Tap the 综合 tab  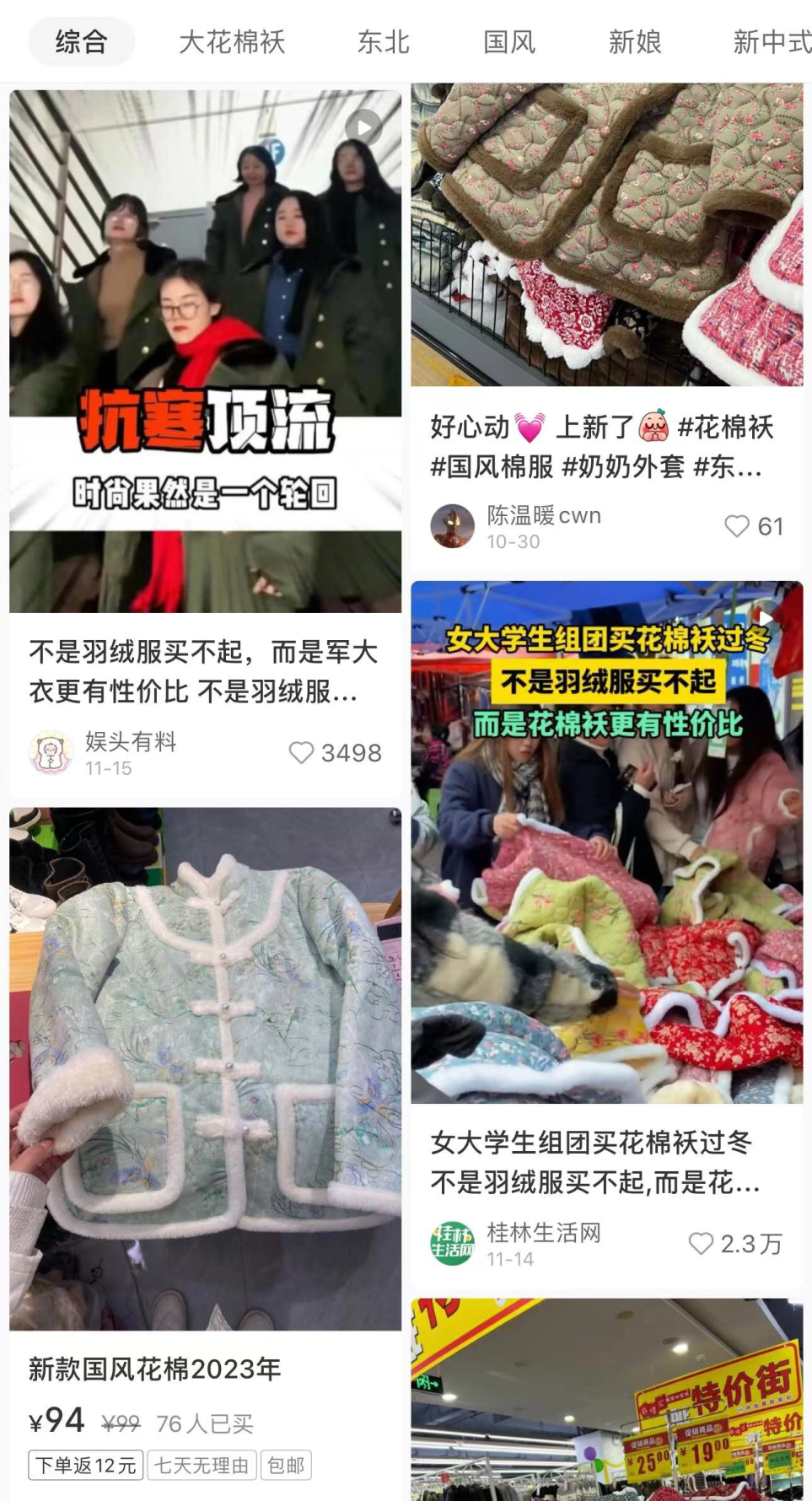[x=82, y=41]
